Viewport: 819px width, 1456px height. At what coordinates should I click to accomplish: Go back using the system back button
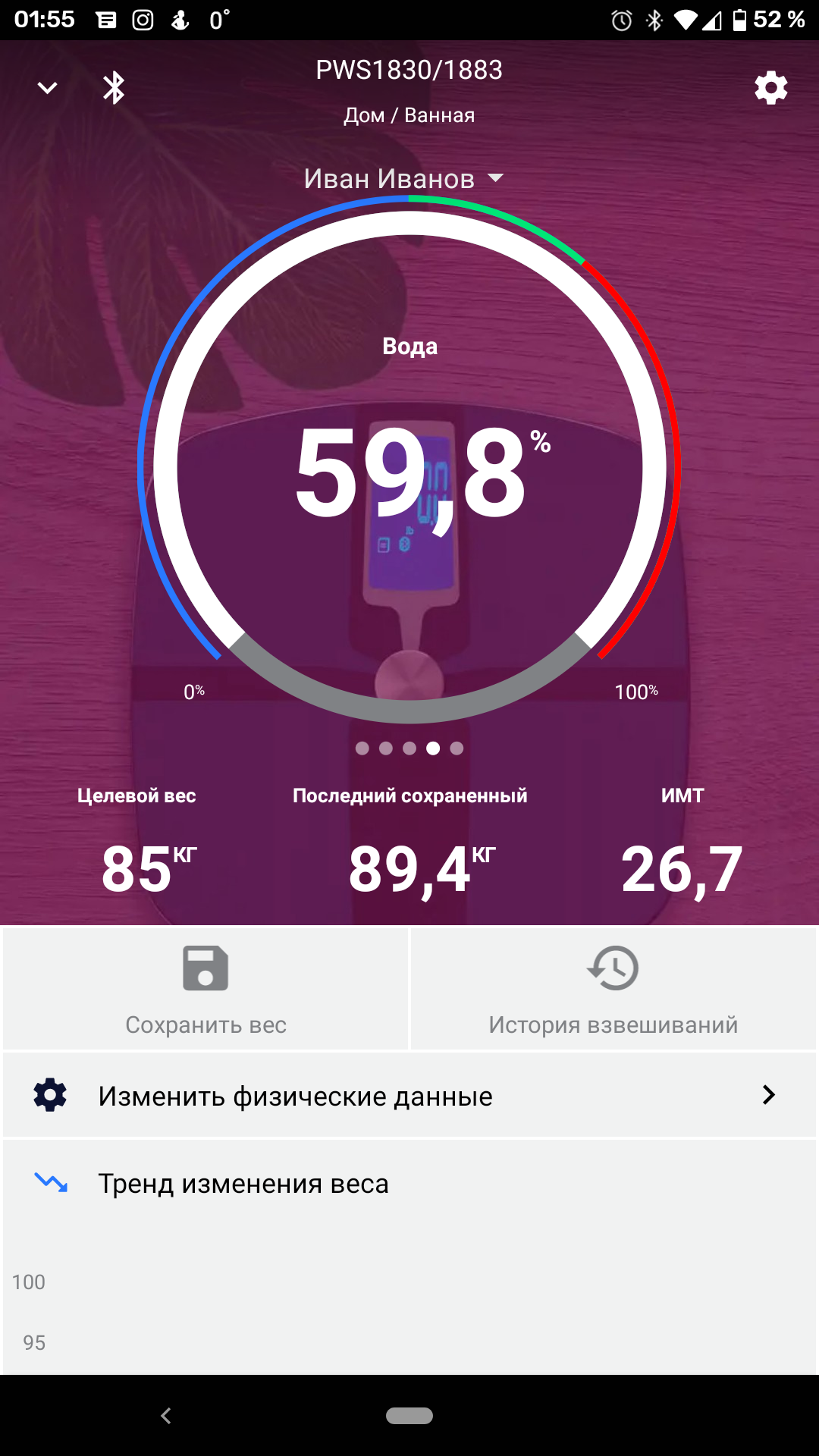(166, 1416)
